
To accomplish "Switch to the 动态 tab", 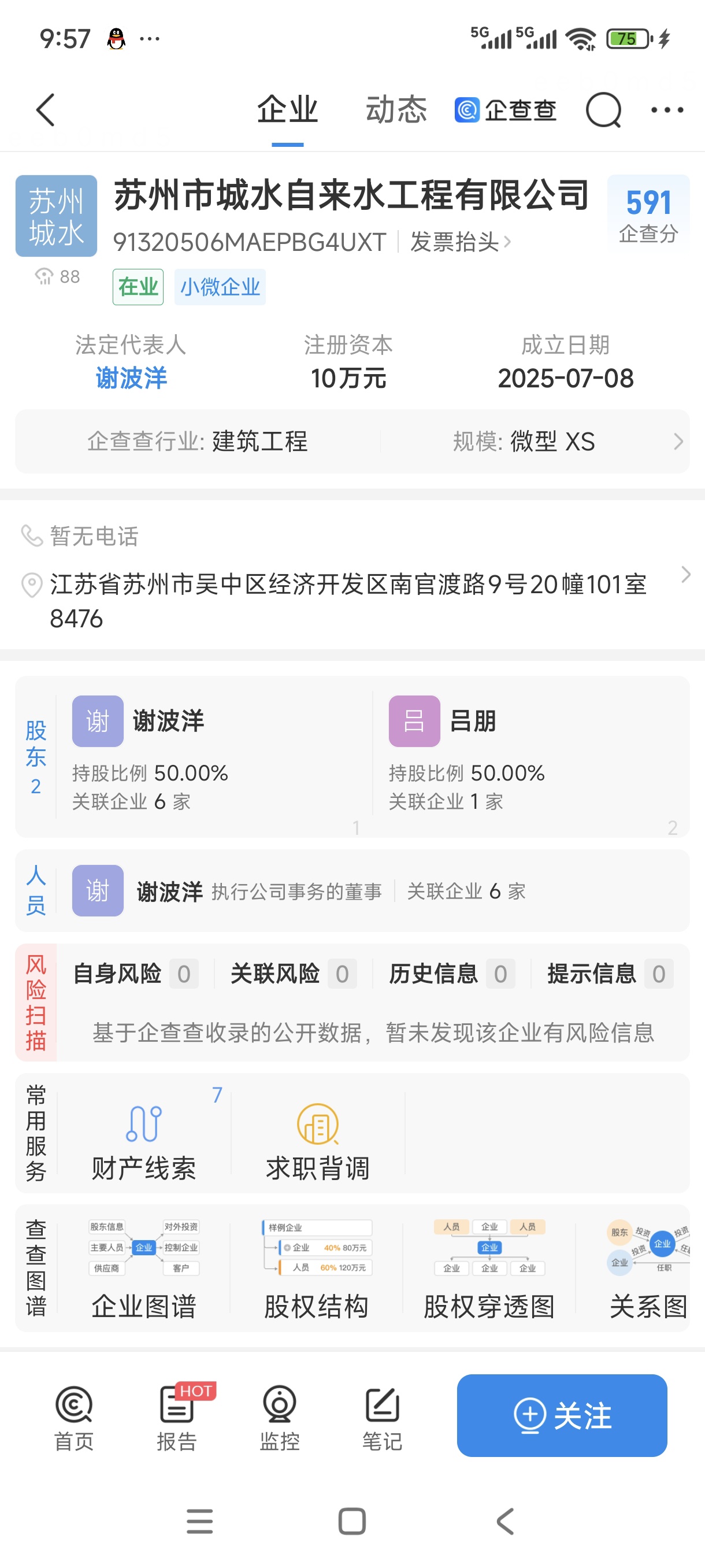I will click(x=396, y=110).
